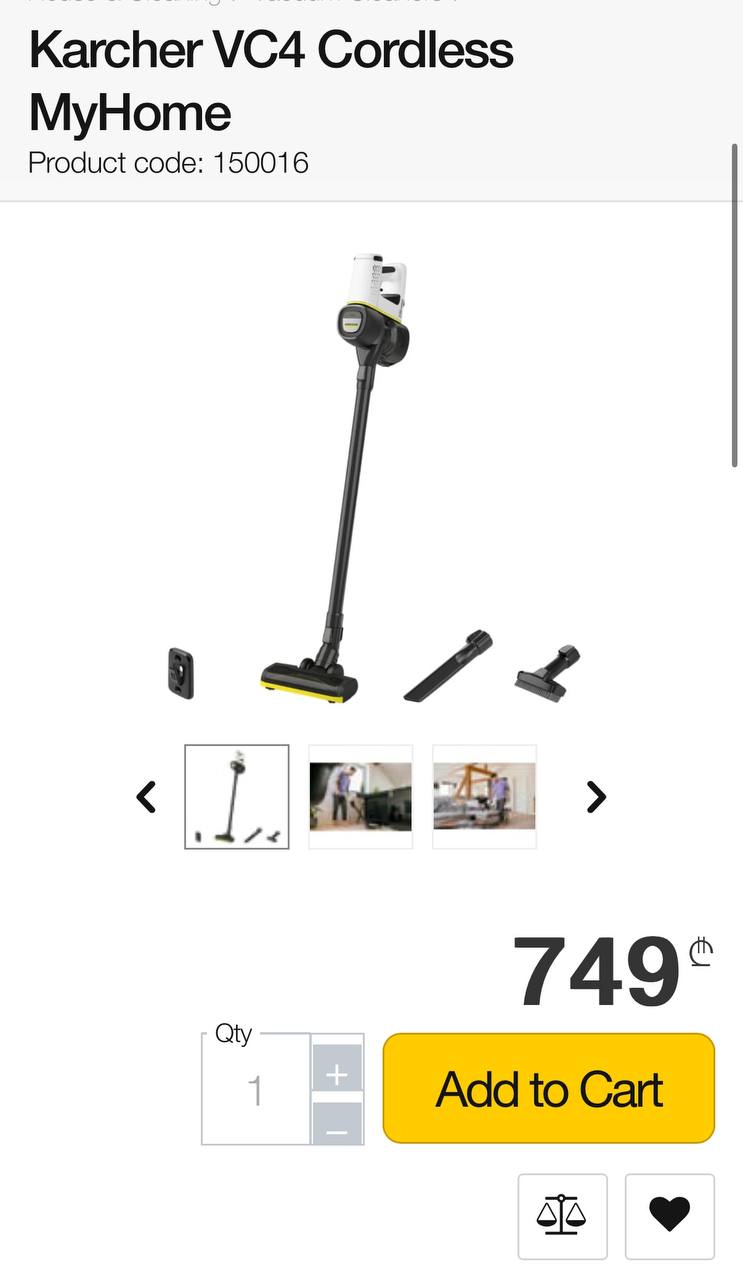The width and height of the screenshot is (743, 1280).
Task: Tap the Qty input field
Action: 256,1090
